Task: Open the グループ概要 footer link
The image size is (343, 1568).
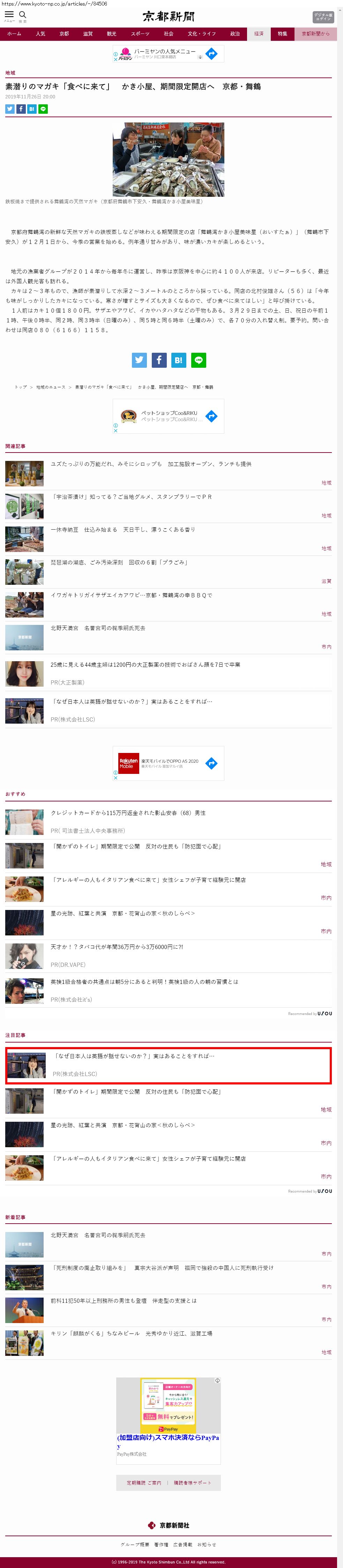Action: [134, 1544]
